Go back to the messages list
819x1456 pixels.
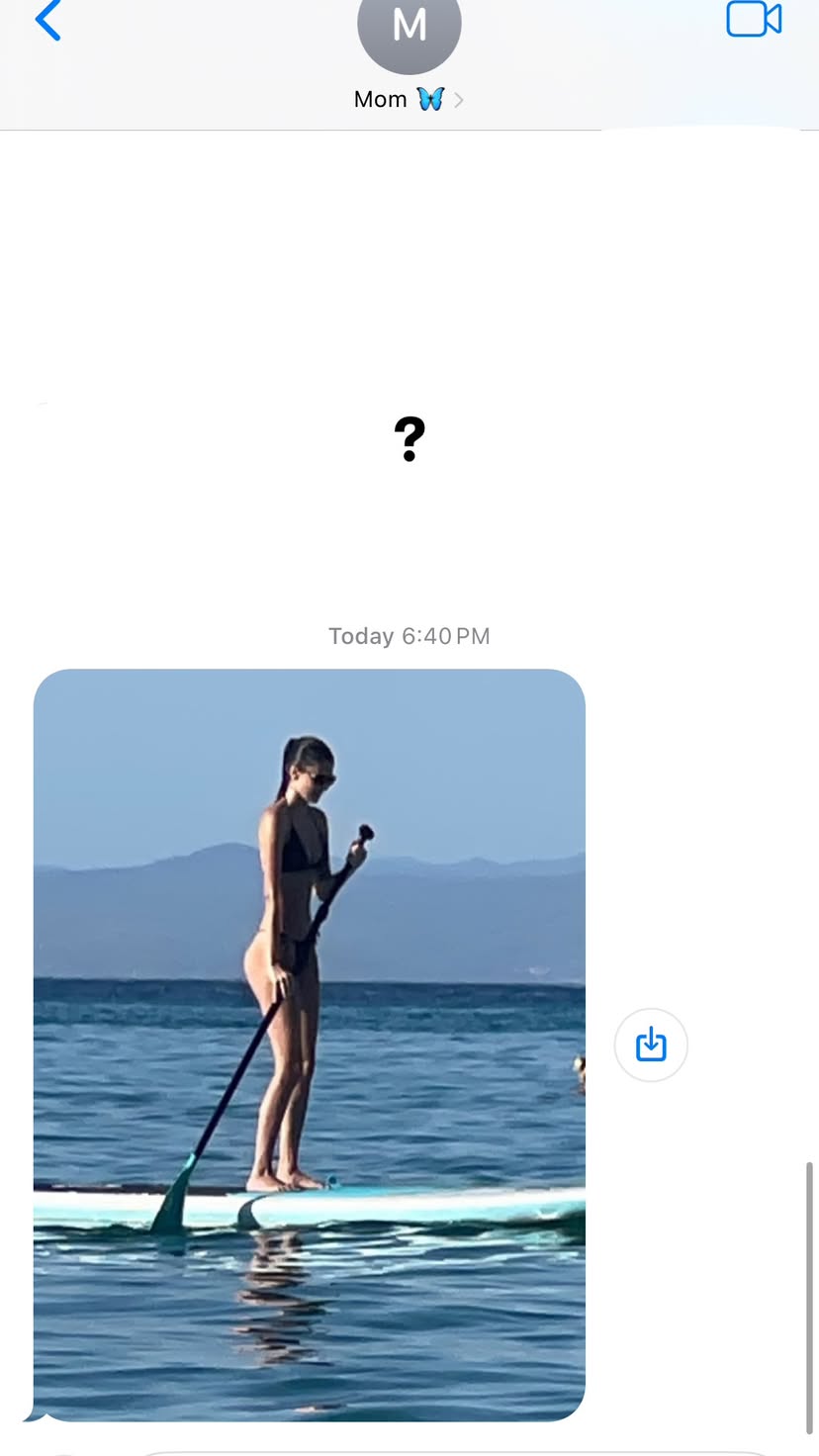47,22
